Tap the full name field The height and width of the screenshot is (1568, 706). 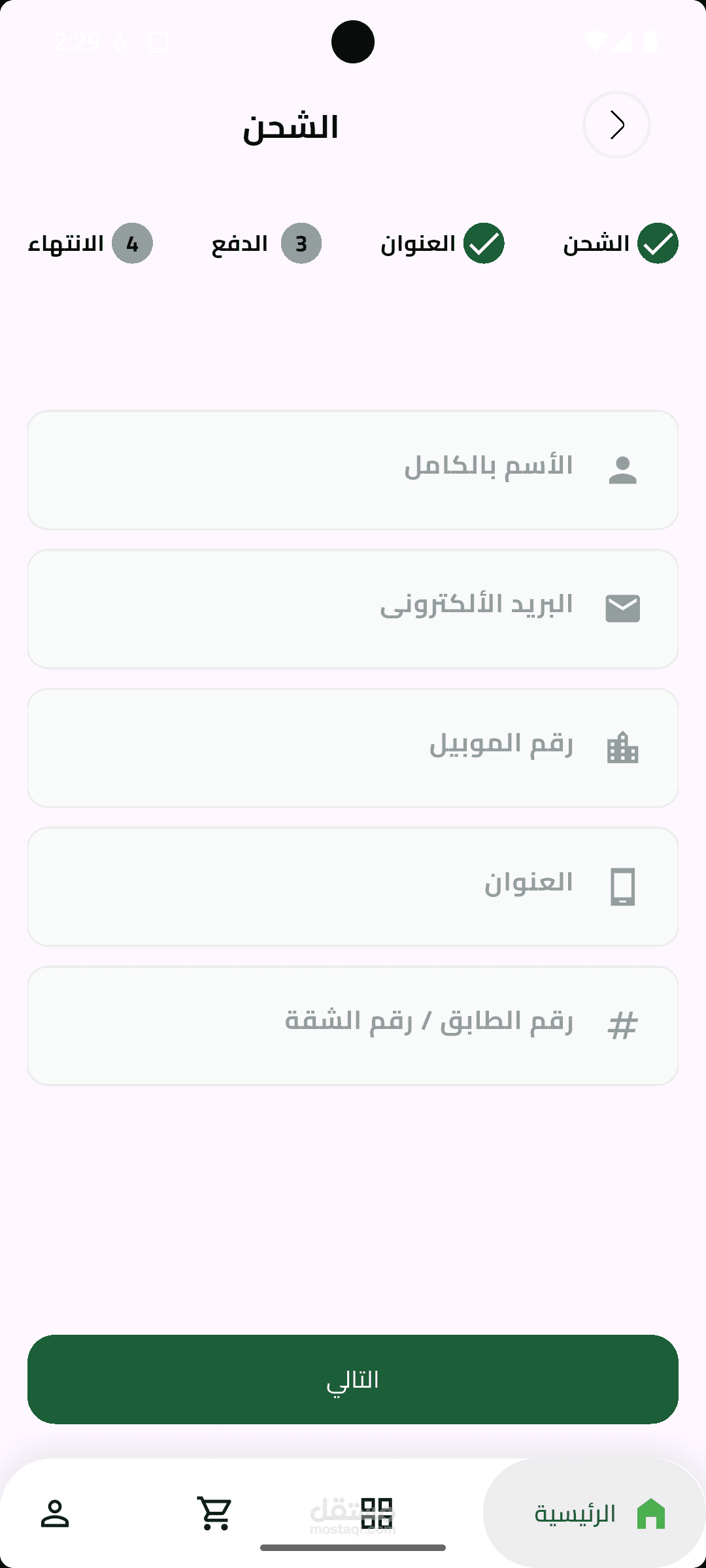coord(353,470)
